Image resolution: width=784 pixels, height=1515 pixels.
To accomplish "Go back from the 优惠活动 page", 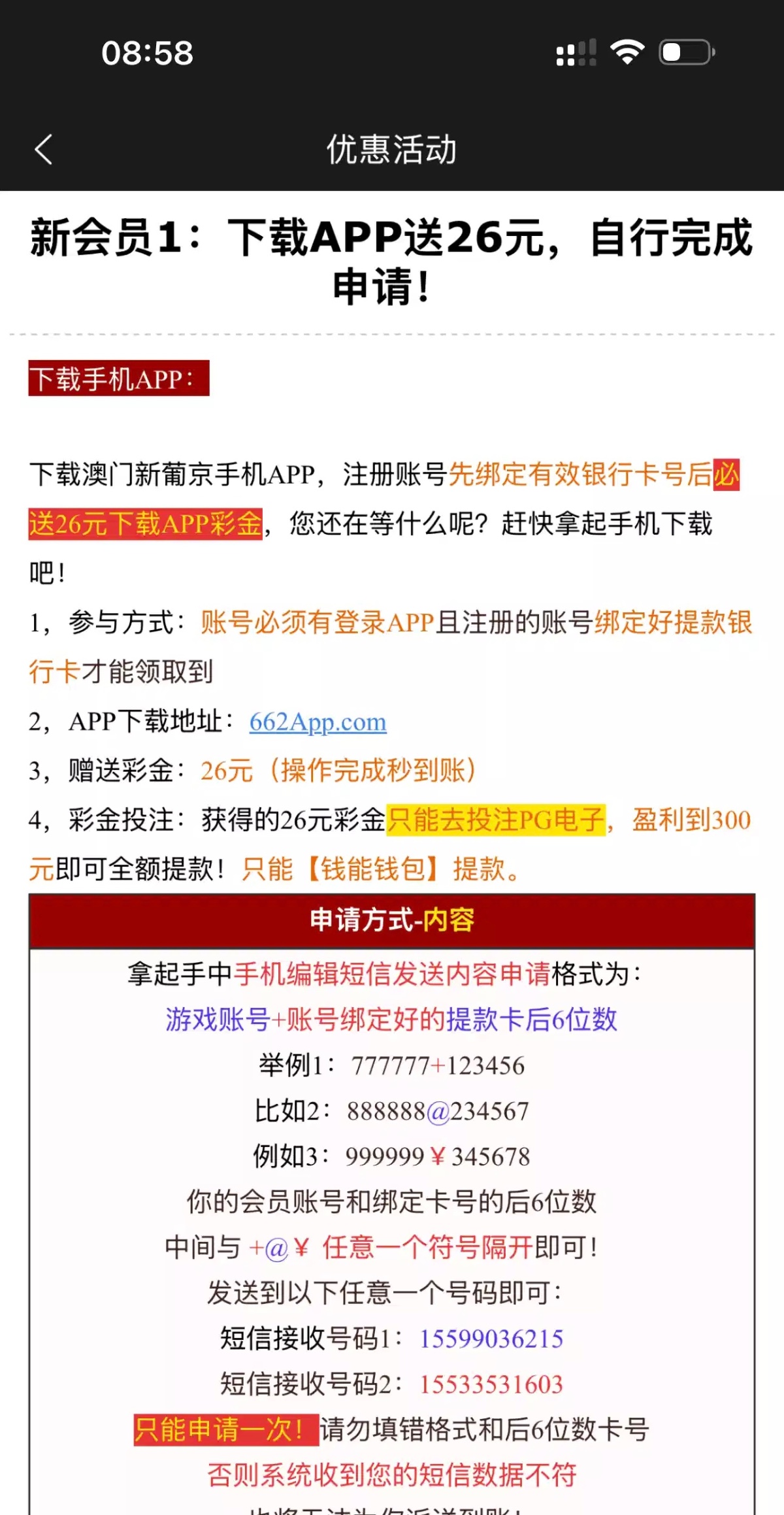I will coord(43,150).
